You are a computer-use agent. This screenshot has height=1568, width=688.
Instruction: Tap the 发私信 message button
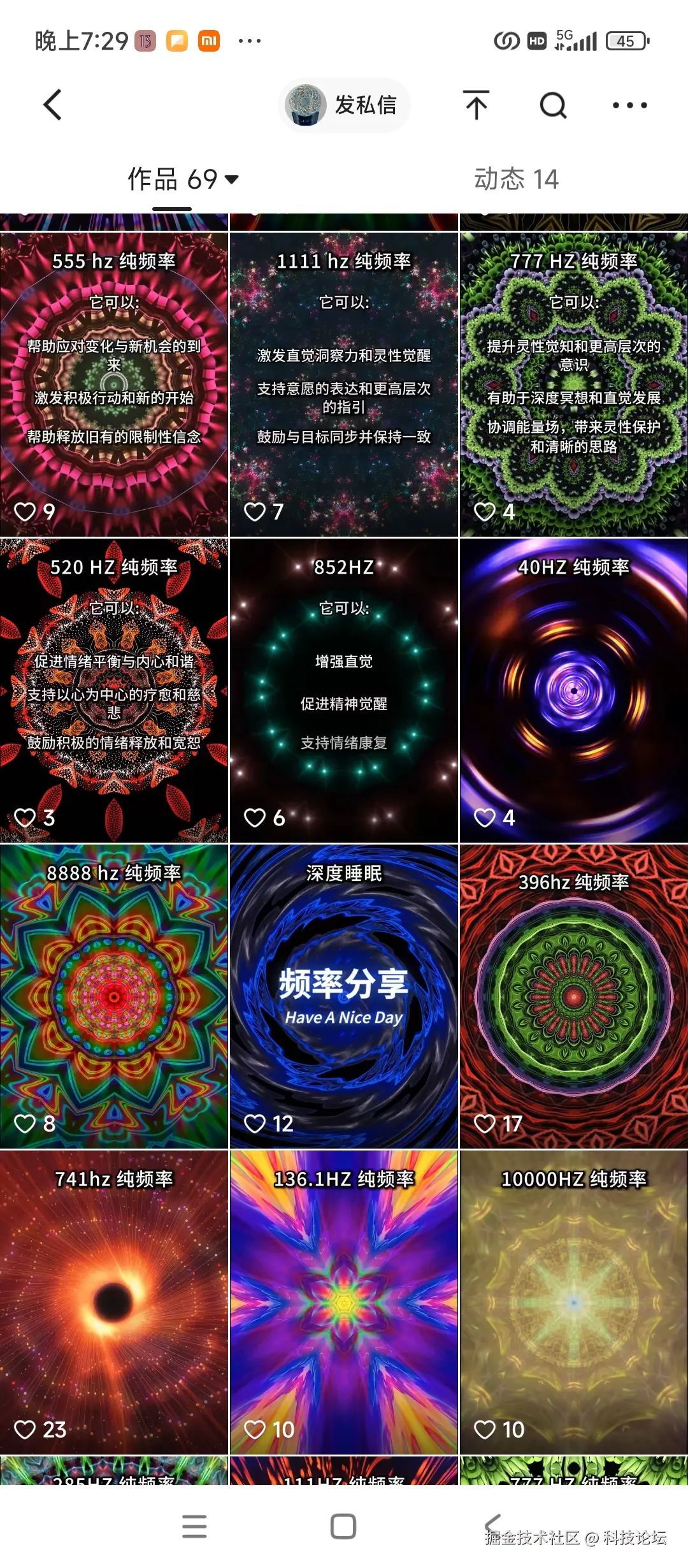click(364, 105)
